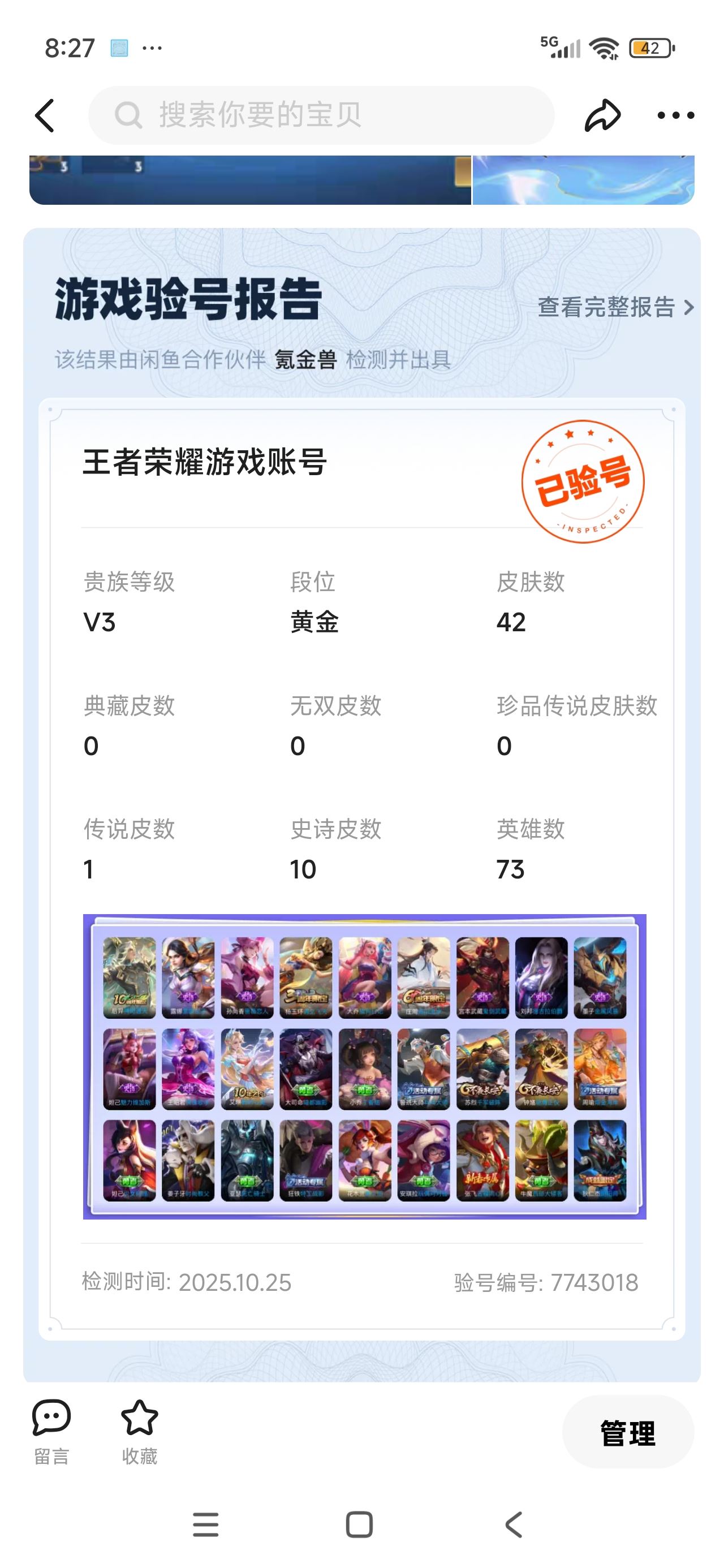Viewport: 724px width, 1568px height.
Task: Go to the system home screen
Action: [359, 1525]
